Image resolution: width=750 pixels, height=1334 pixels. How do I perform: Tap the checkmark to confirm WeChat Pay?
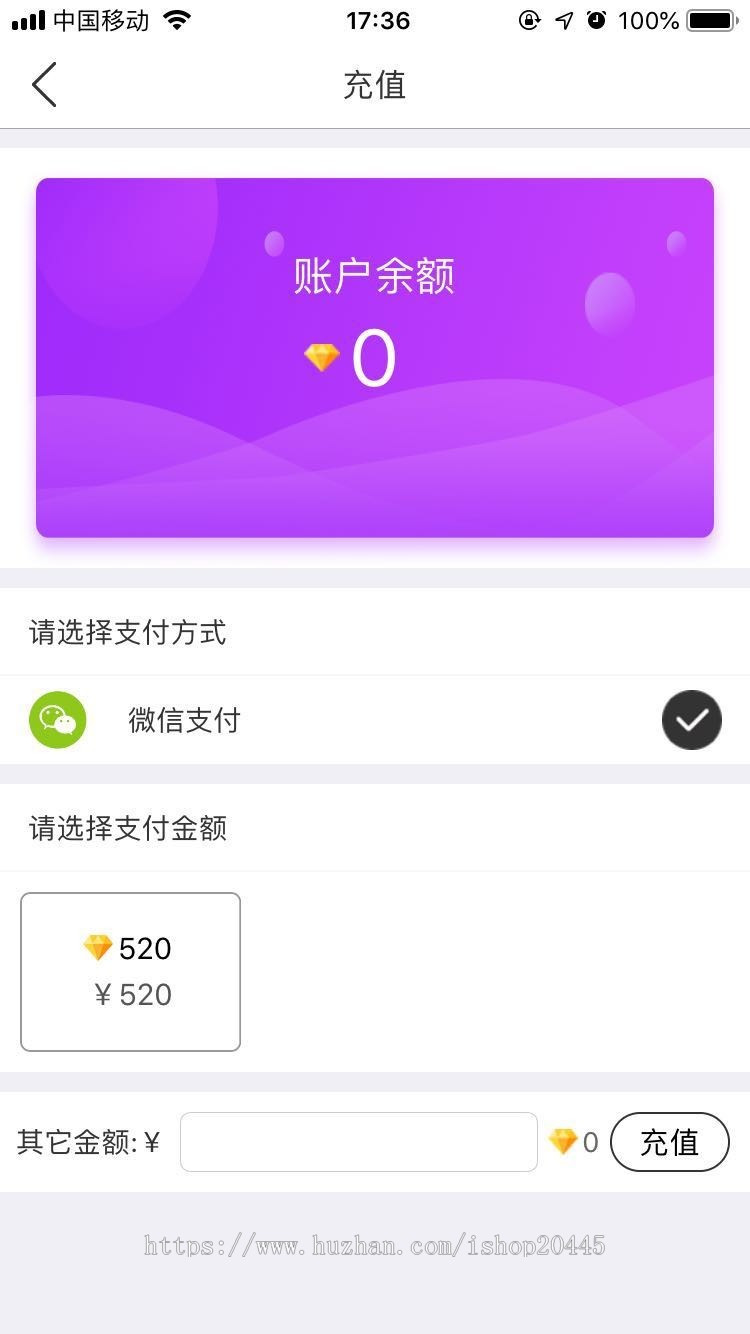(x=692, y=719)
